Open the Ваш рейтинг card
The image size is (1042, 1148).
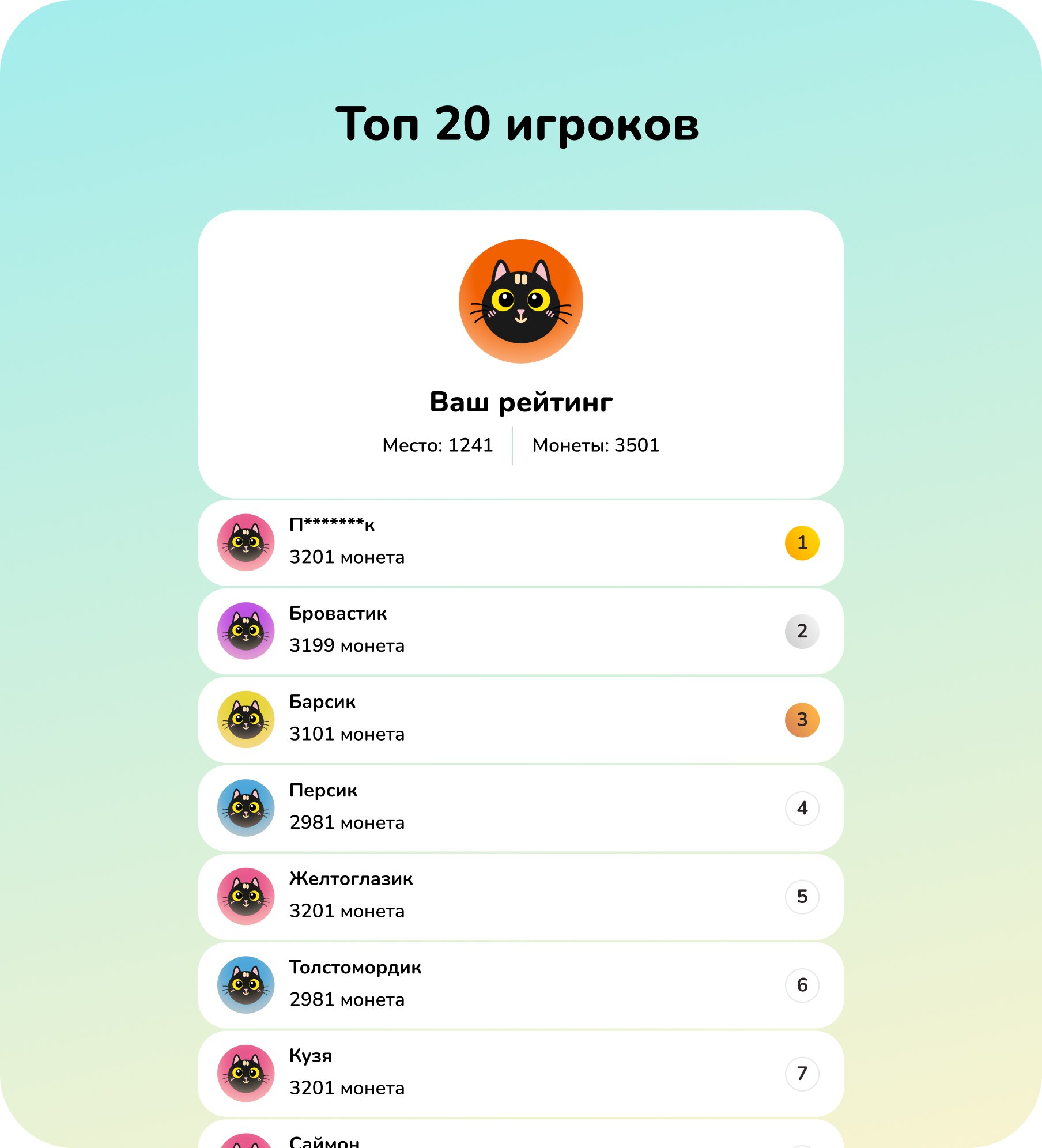(x=520, y=354)
